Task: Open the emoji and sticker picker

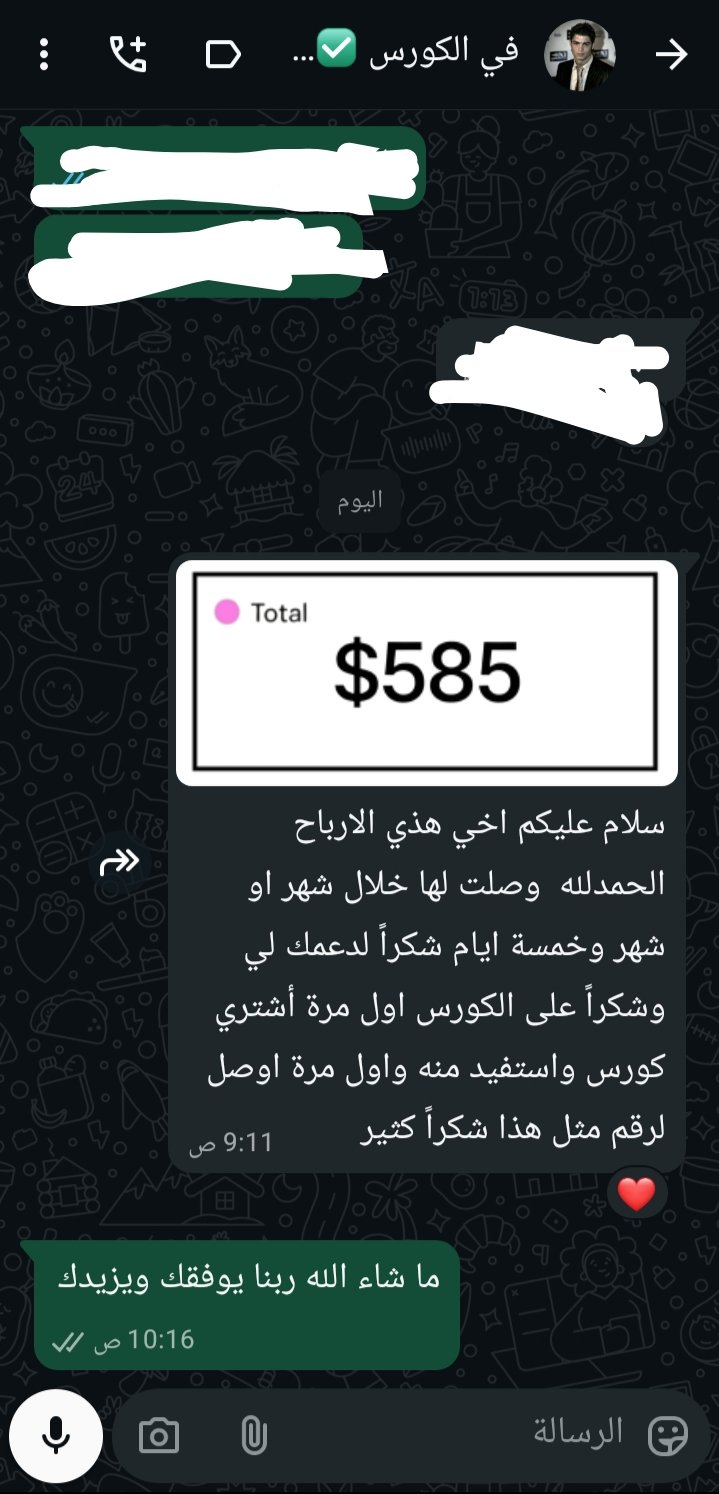Action: pos(668,1437)
